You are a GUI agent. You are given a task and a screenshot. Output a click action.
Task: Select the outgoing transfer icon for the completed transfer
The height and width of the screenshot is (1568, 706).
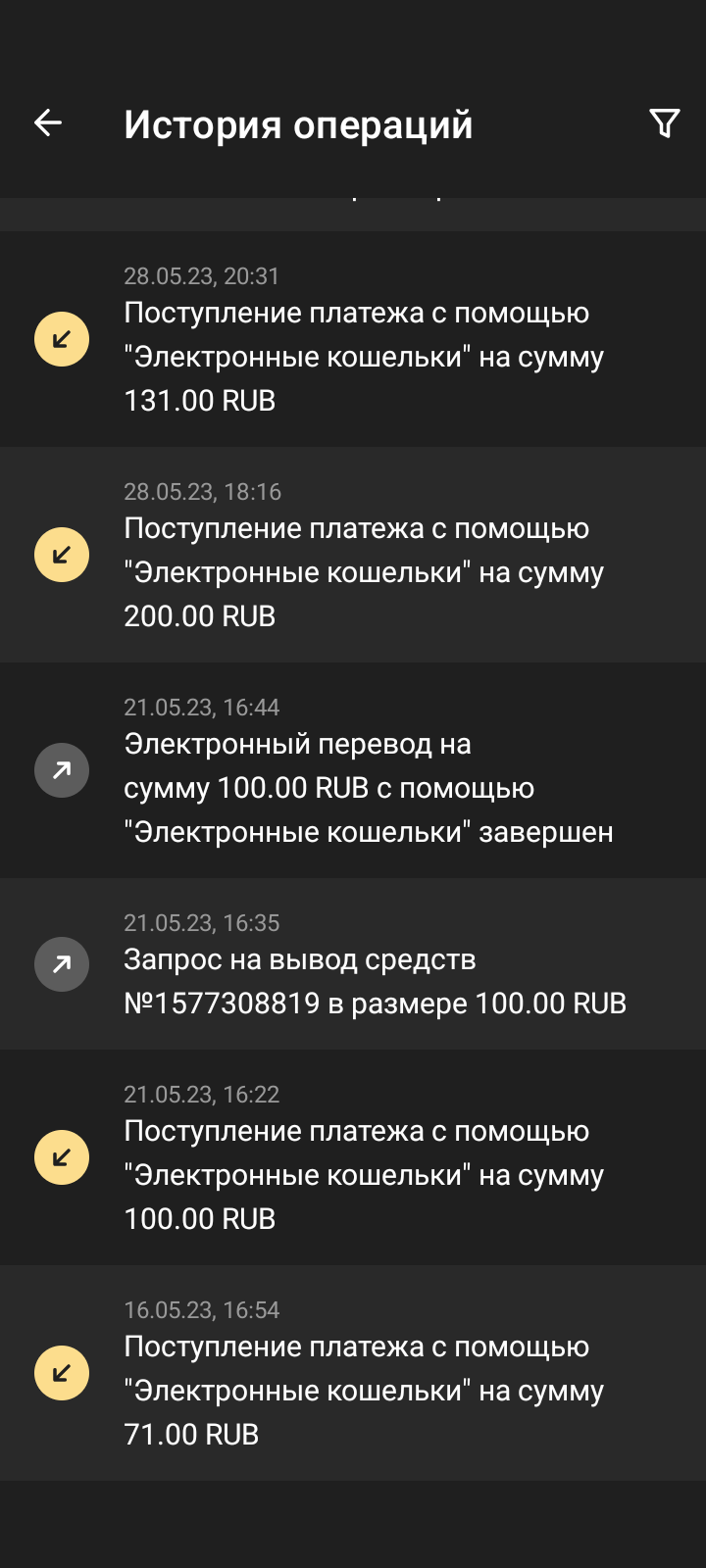pyautogui.click(x=62, y=770)
